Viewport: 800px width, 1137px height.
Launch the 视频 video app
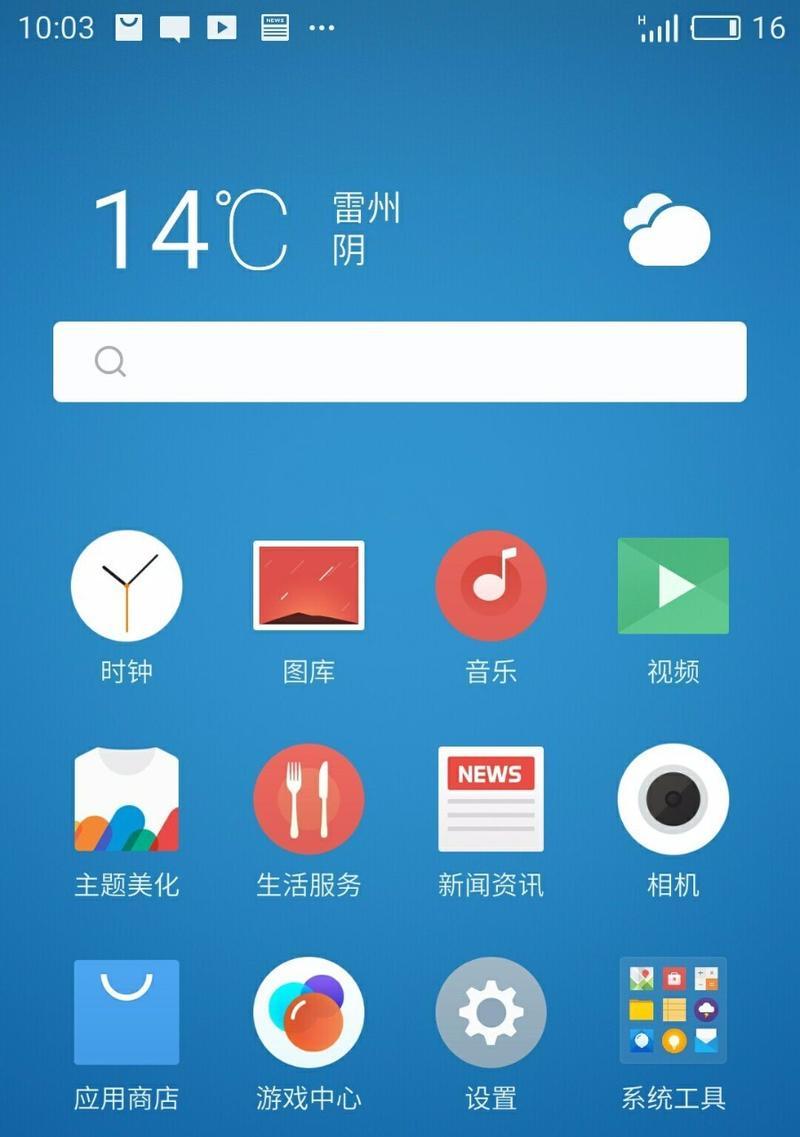click(x=673, y=586)
